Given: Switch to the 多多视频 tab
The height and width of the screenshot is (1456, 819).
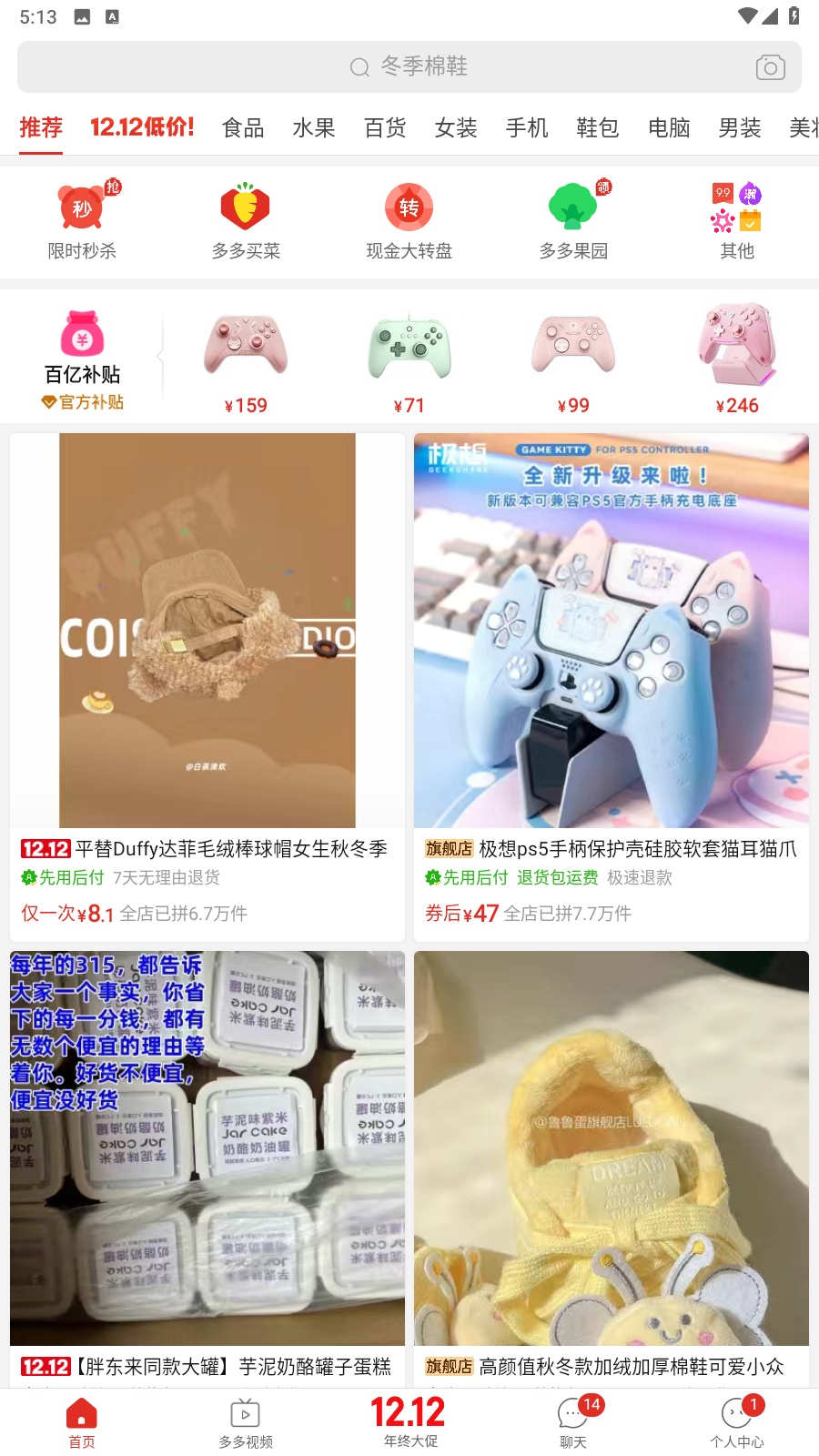Looking at the screenshot, I should click(246, 1422).
